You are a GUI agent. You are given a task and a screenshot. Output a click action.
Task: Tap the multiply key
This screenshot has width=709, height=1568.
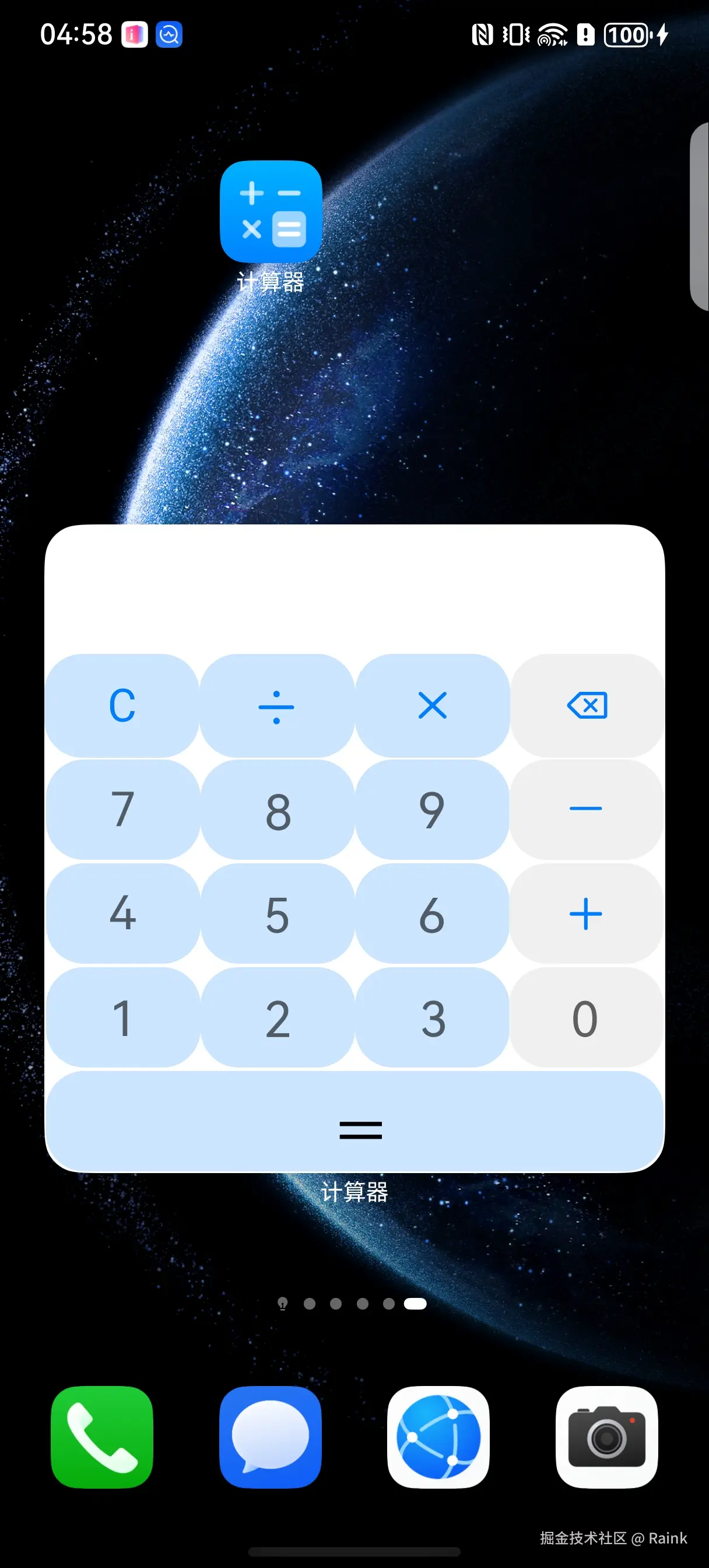point(432,706)
